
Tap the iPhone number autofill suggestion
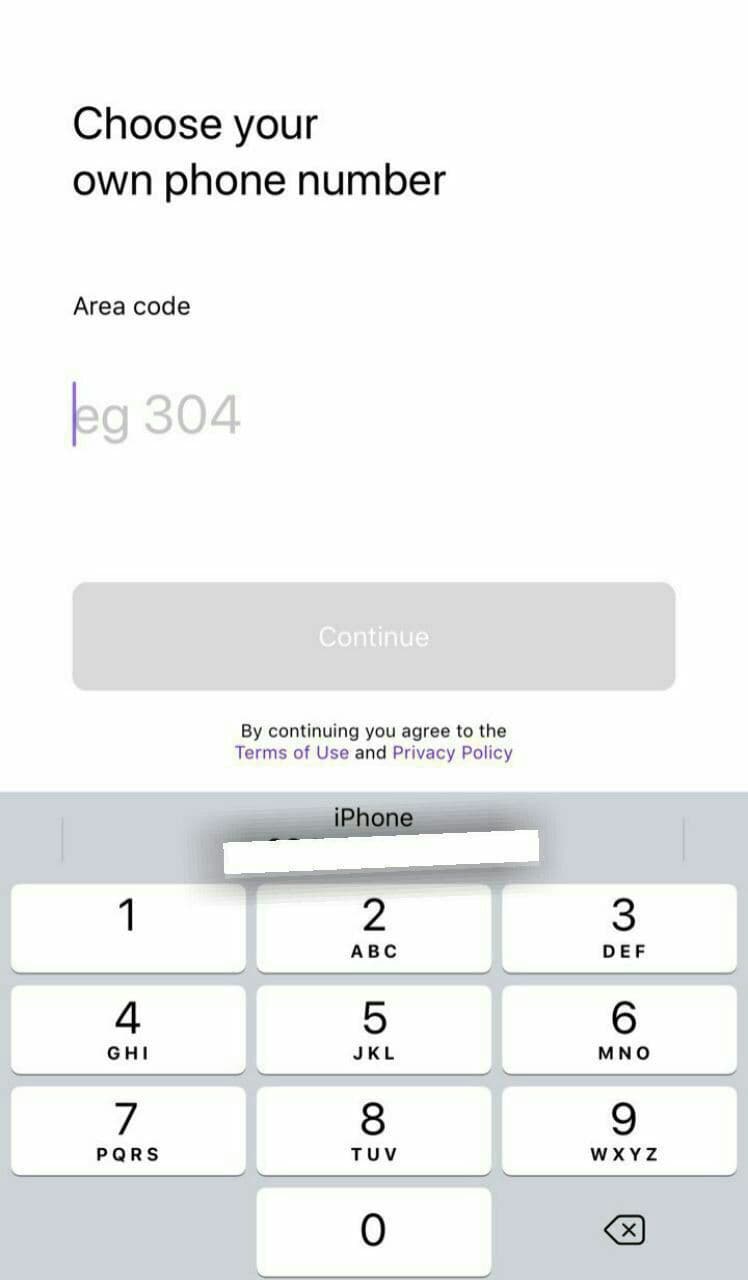[x=373, y=836]
